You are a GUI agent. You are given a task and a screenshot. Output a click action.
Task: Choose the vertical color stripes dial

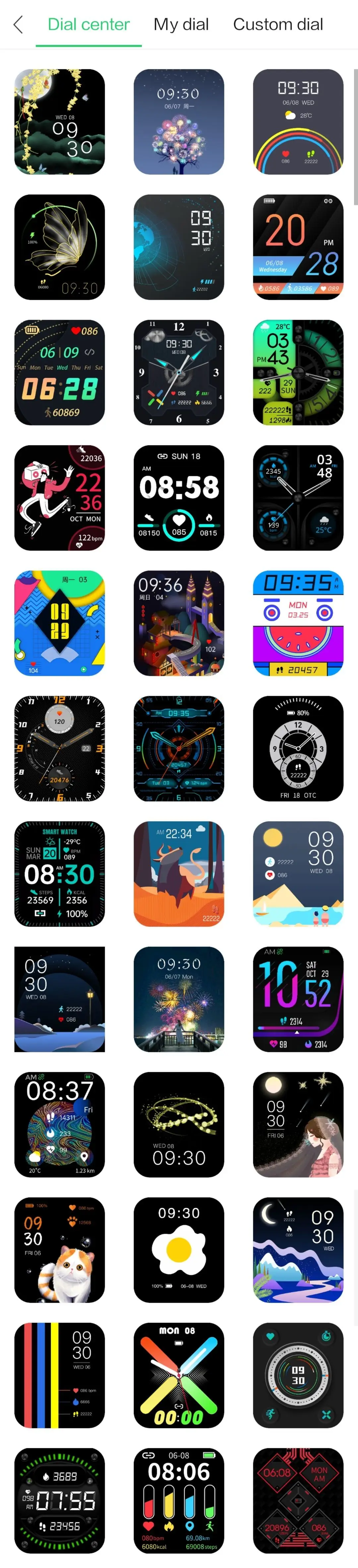[60, 1376]
